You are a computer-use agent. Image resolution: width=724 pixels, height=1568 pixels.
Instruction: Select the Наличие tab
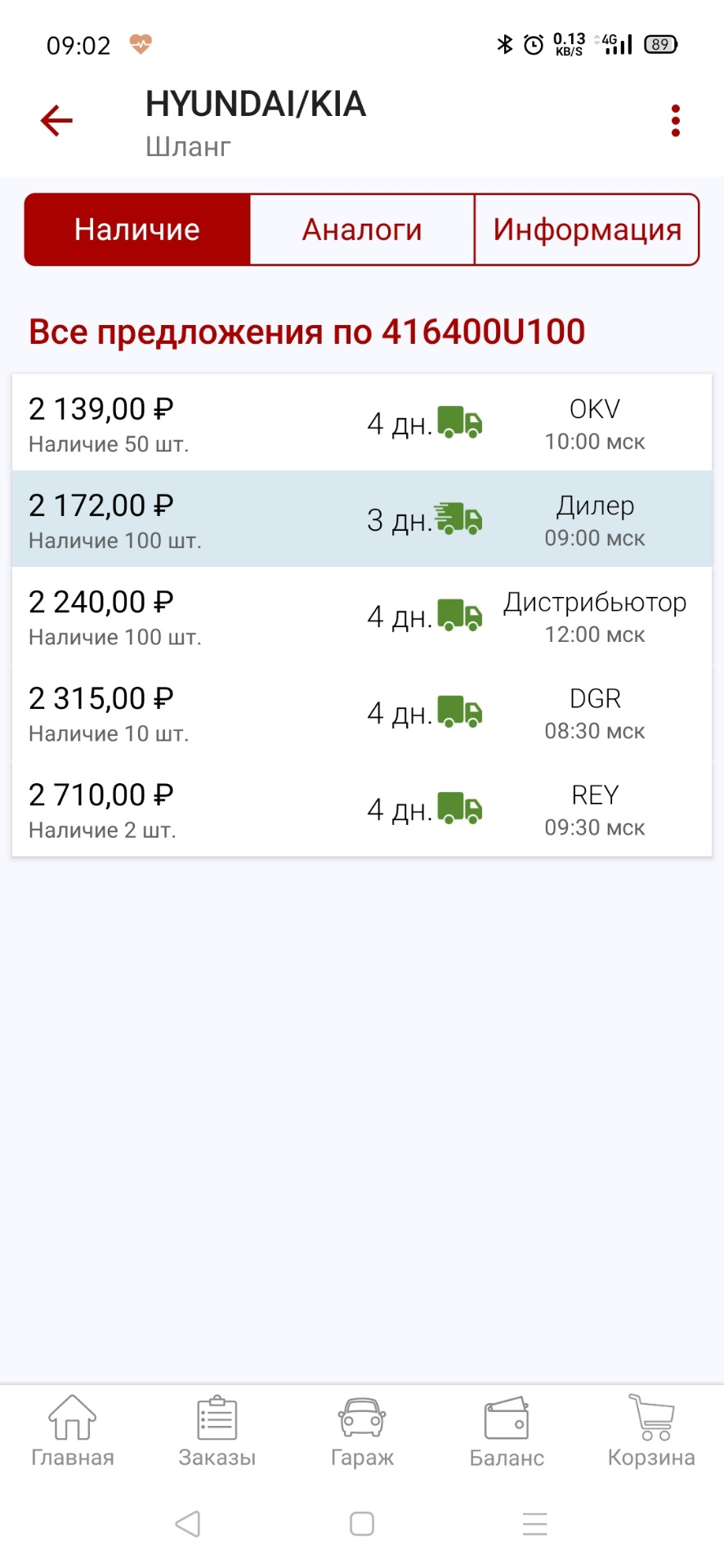(x=136, y=229)
